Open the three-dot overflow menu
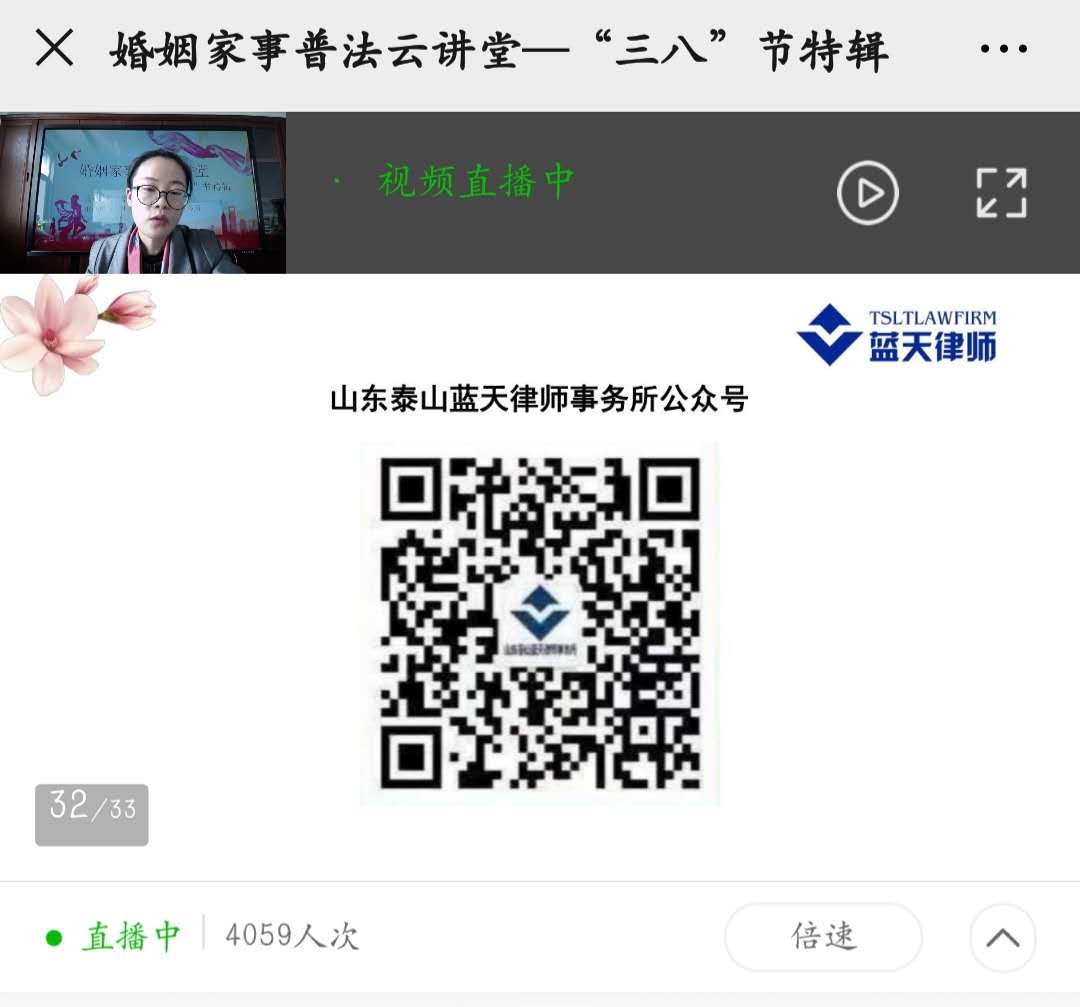This screenshot has height=1007, width=1080. click(x=1003, y=49)
